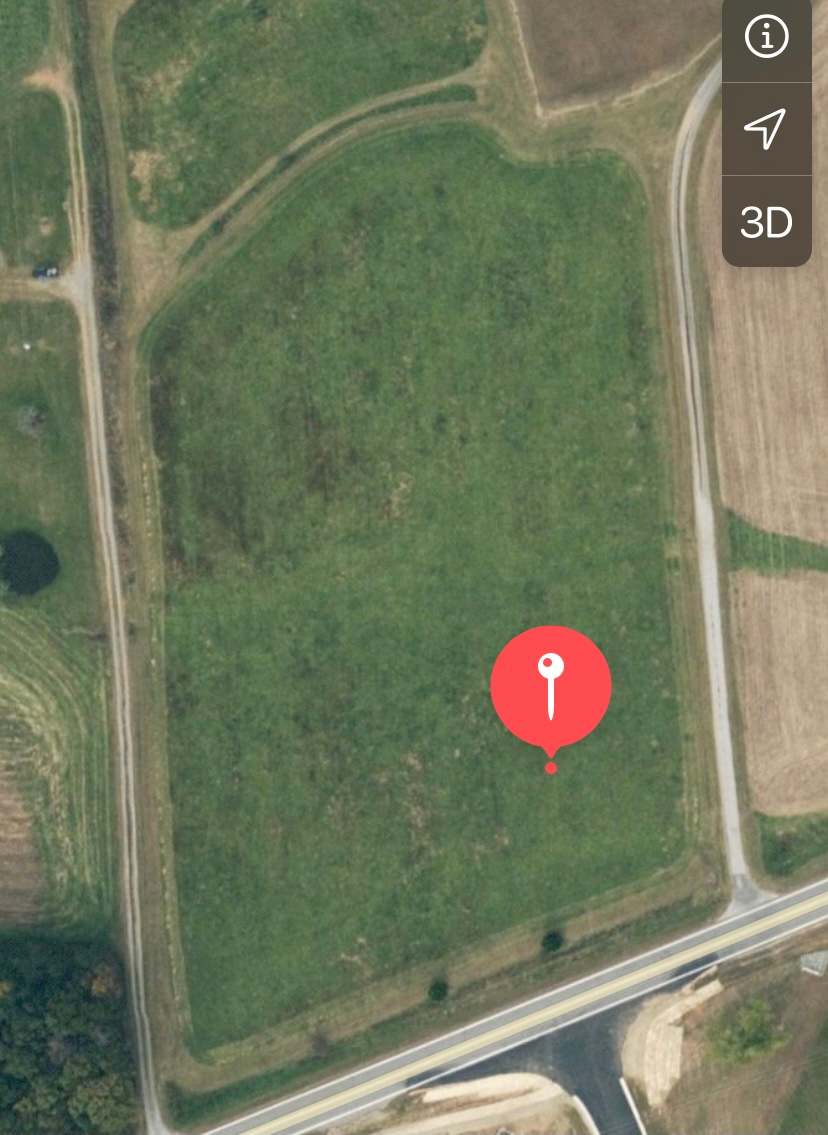The image size is (828, 1135).
Task: Center map on current location arrow
Action: click(x=766, y=129)
